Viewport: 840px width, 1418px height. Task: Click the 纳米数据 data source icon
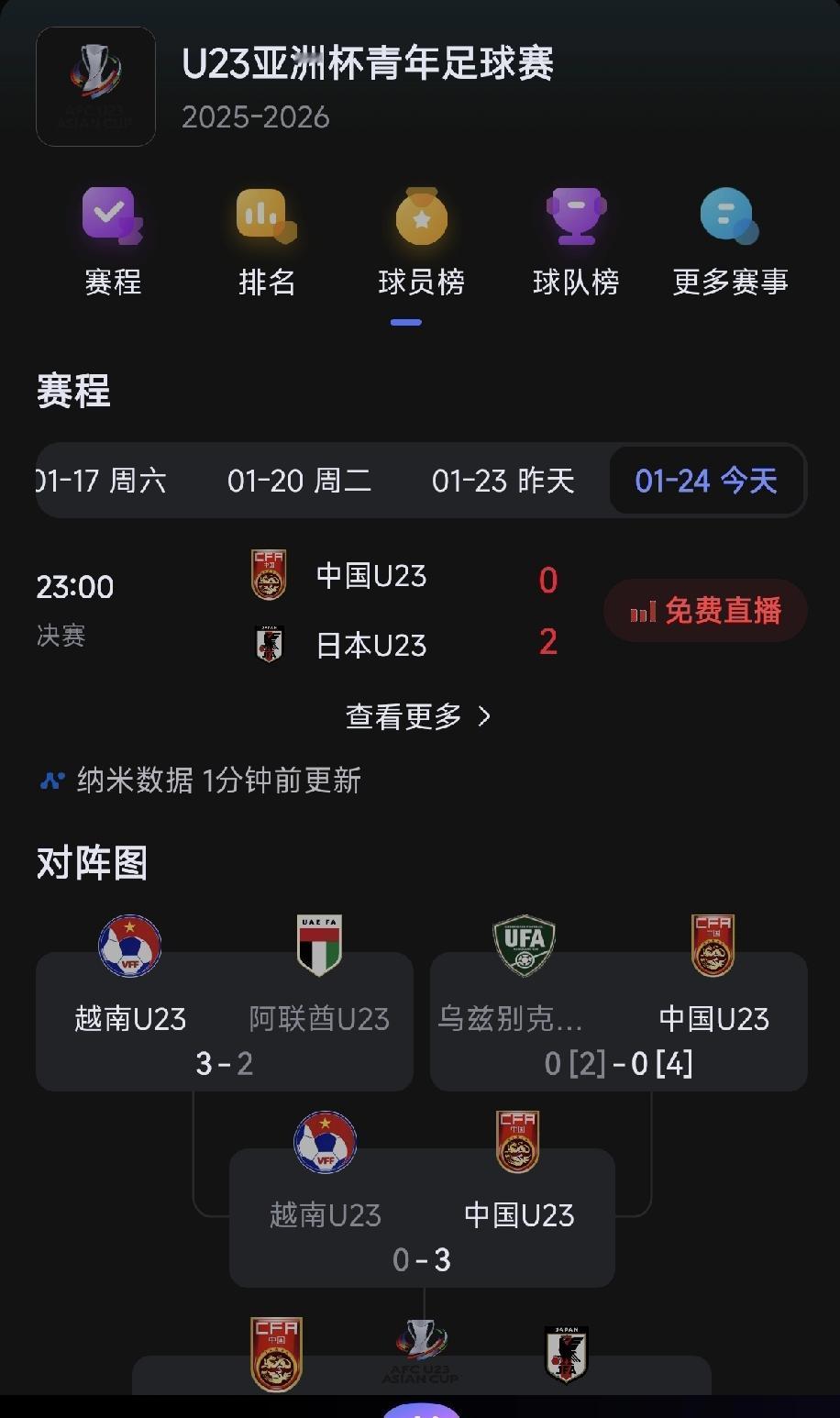(53, 780)
